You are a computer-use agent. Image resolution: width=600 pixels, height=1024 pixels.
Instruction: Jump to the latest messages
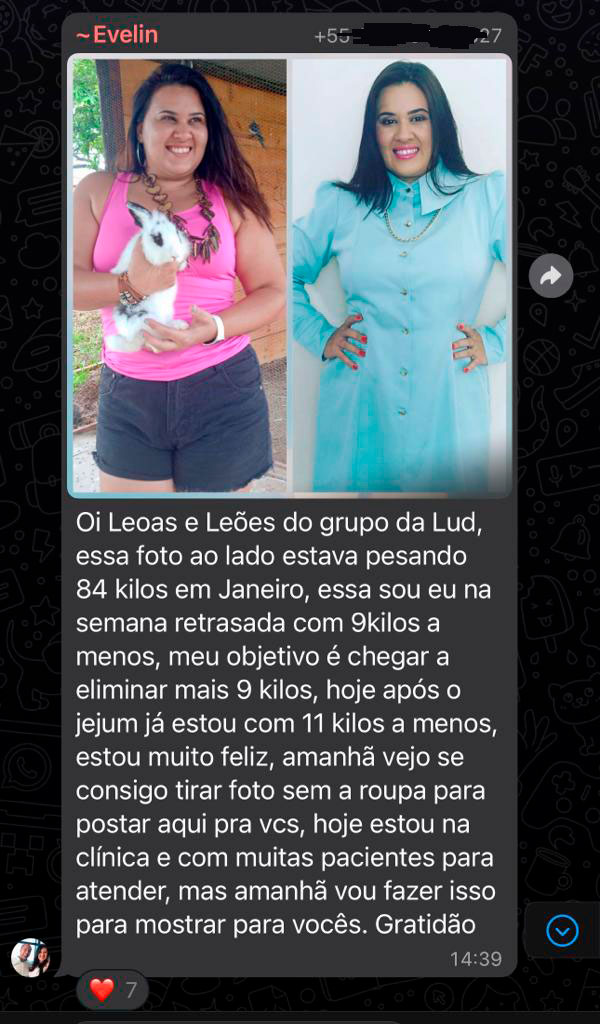tap(562, 931)
